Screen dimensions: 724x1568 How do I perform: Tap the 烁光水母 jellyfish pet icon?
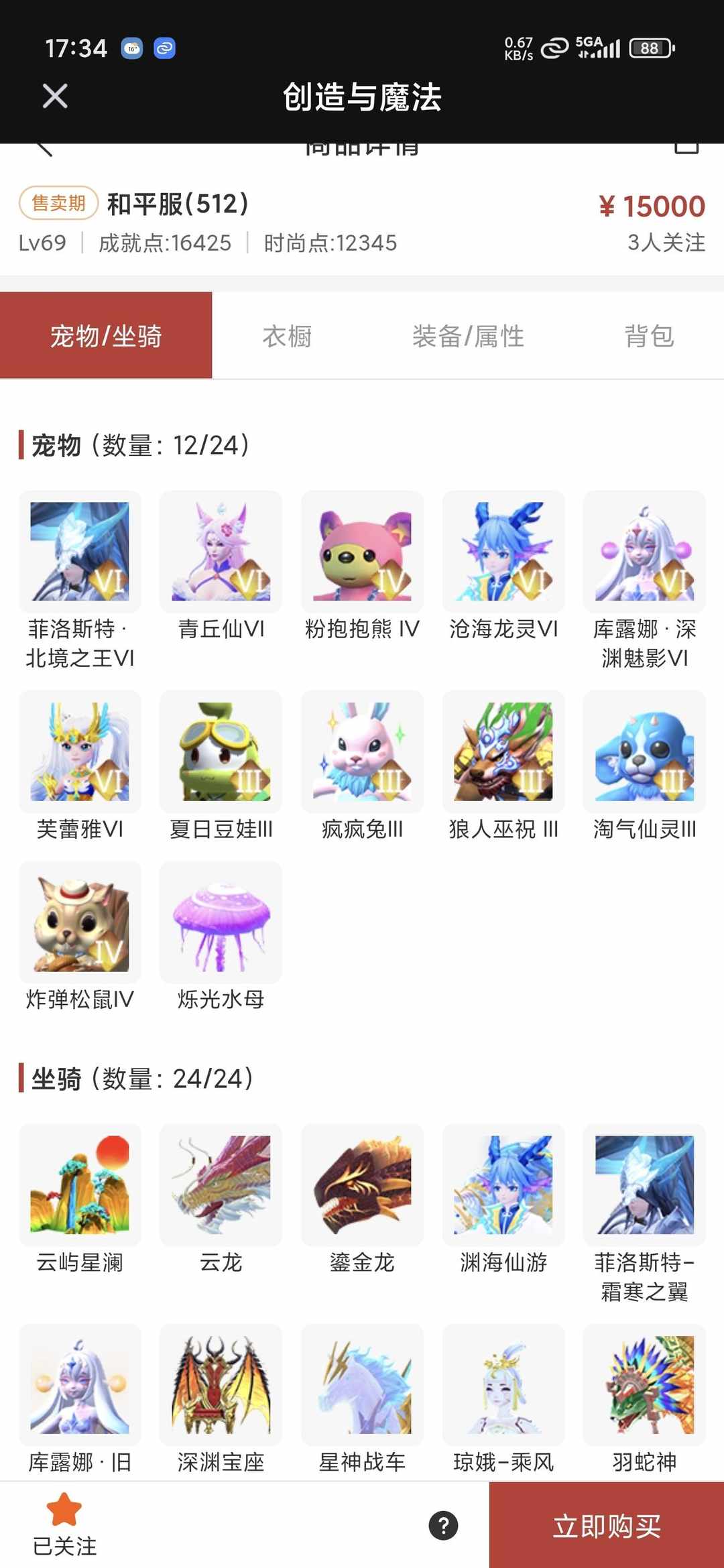(x=220, y=923)
